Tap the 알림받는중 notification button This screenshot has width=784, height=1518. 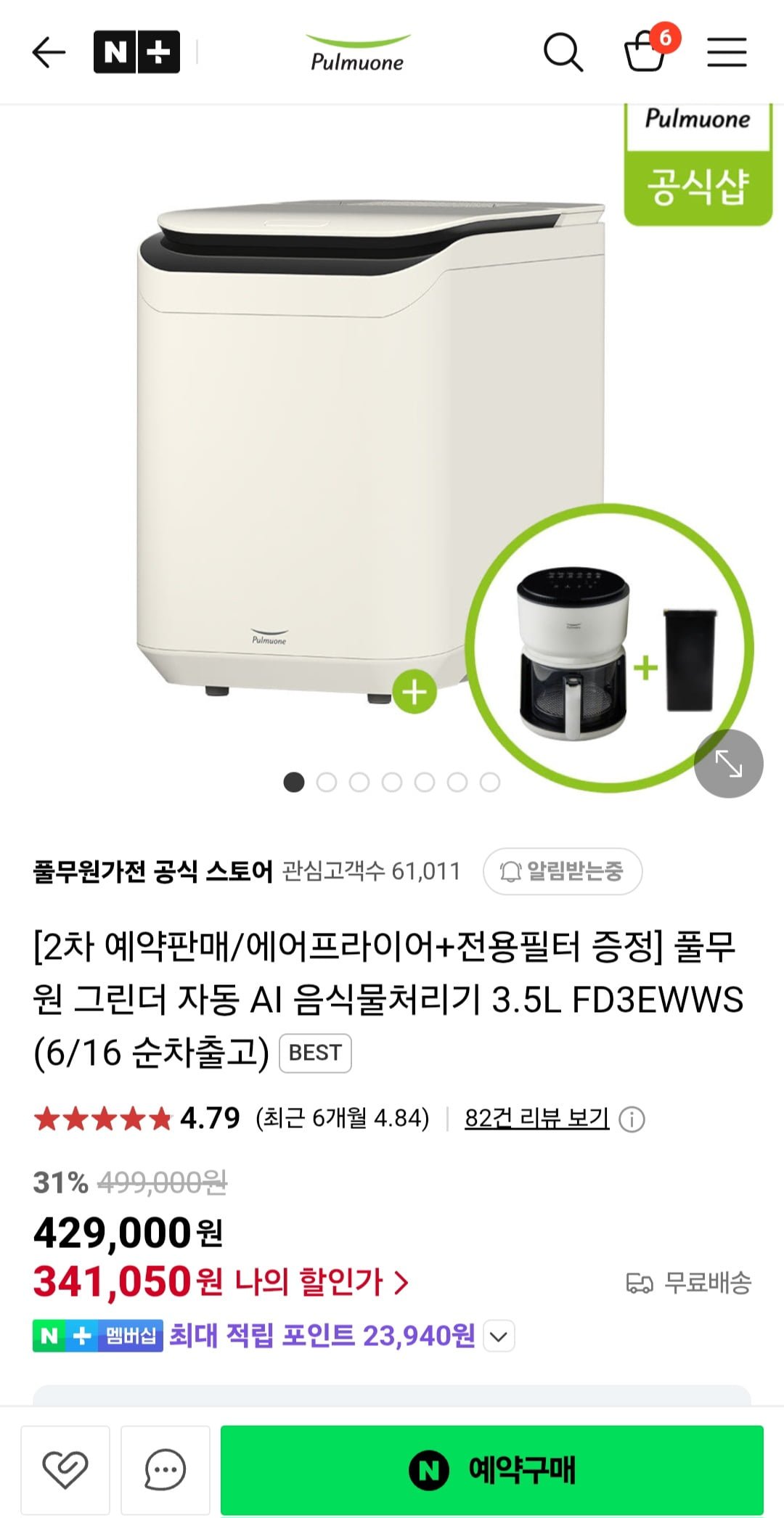(x=563, y=870)
